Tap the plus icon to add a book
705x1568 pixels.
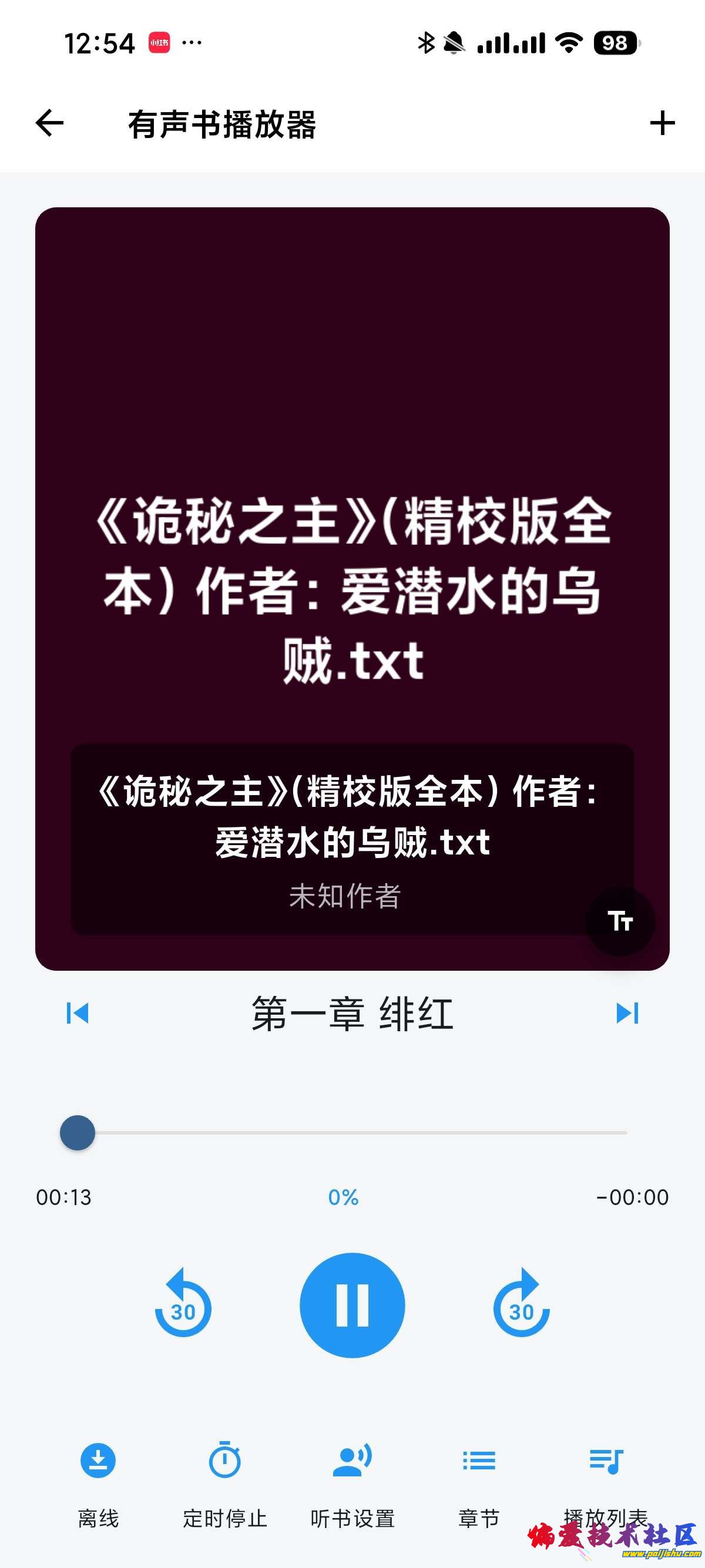[662, 123]
